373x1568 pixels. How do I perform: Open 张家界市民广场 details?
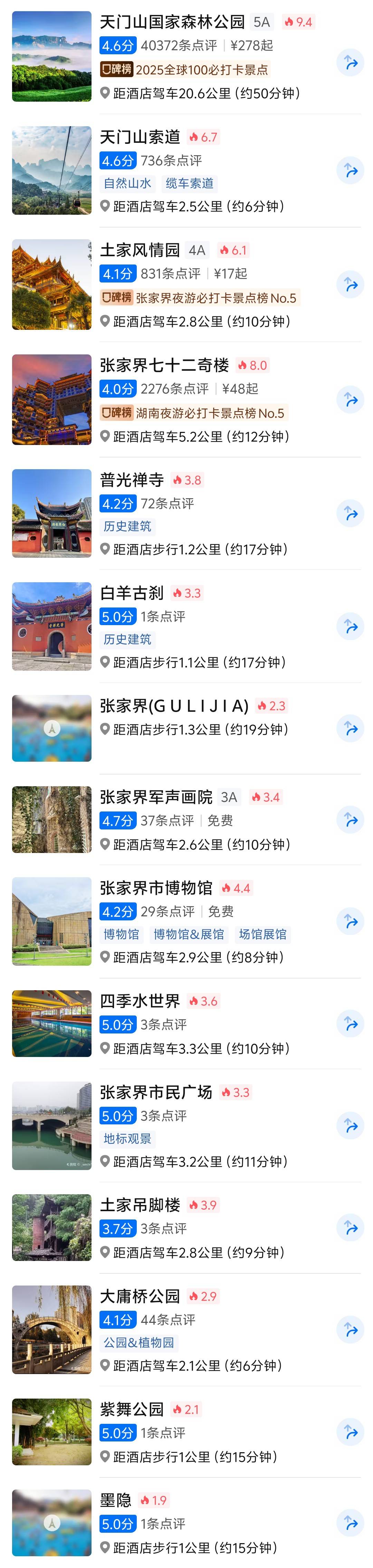click(x=156, y=1093)
